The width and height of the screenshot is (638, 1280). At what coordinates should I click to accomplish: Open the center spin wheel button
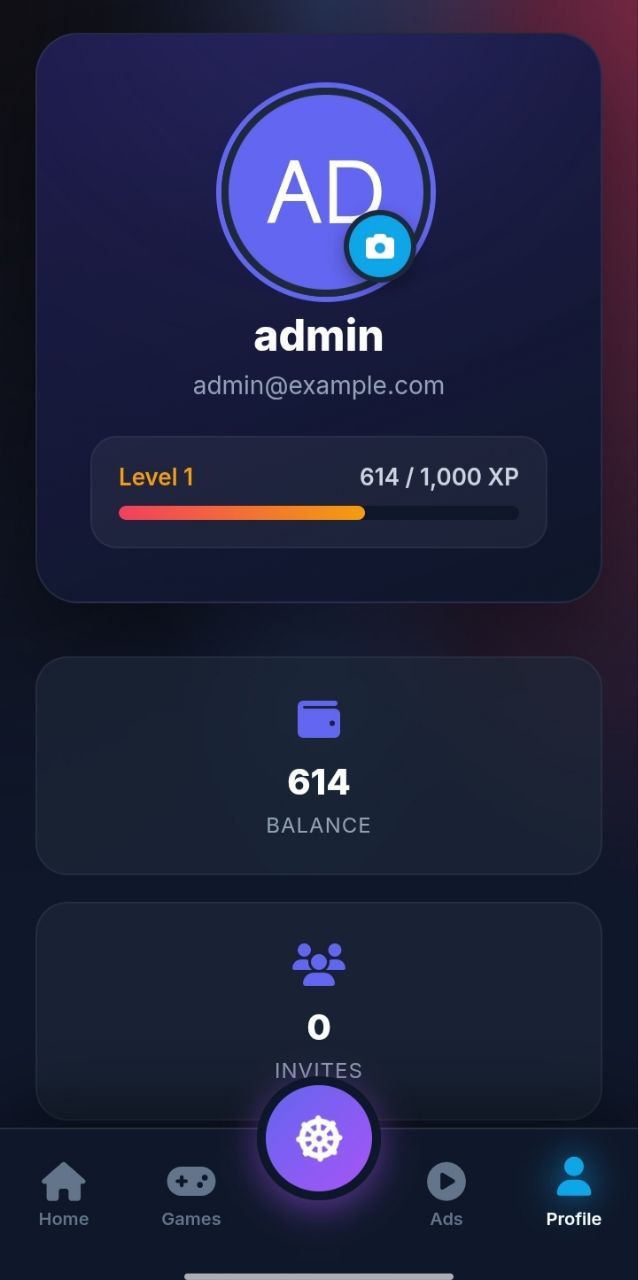(x=319, y=1138)
